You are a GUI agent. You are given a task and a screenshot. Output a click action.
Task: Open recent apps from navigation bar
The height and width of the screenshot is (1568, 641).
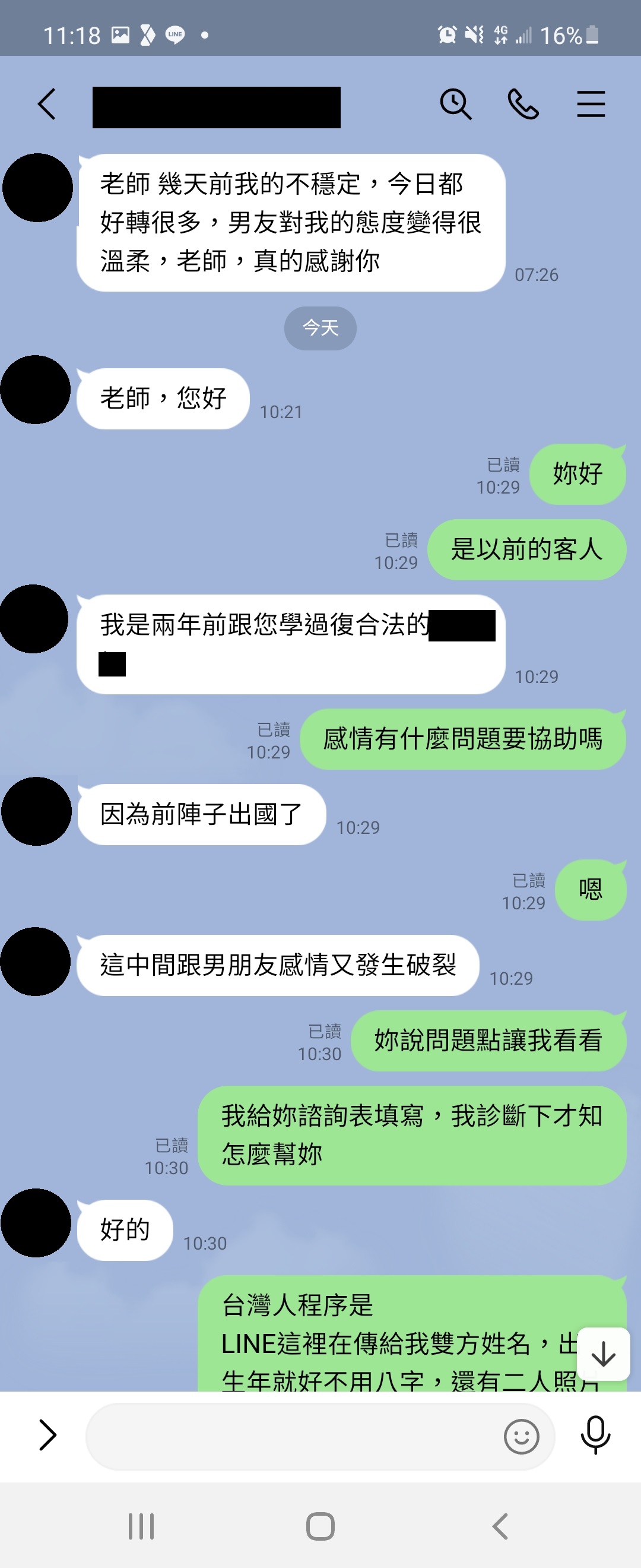pyautogui.click(x=141, y=1526)
